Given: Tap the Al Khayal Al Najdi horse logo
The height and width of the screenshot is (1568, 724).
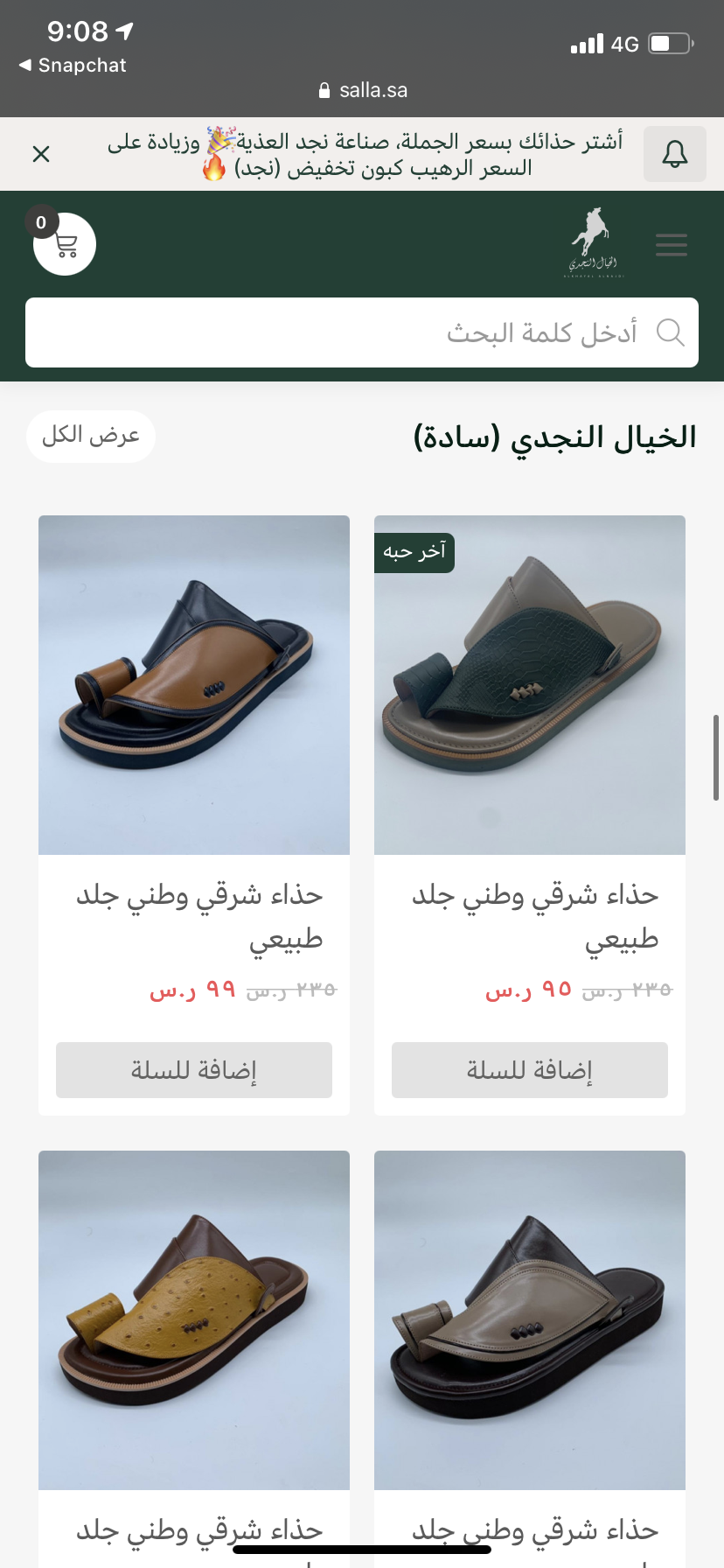Looking at the screenshot, I should (x=594, y=242).
